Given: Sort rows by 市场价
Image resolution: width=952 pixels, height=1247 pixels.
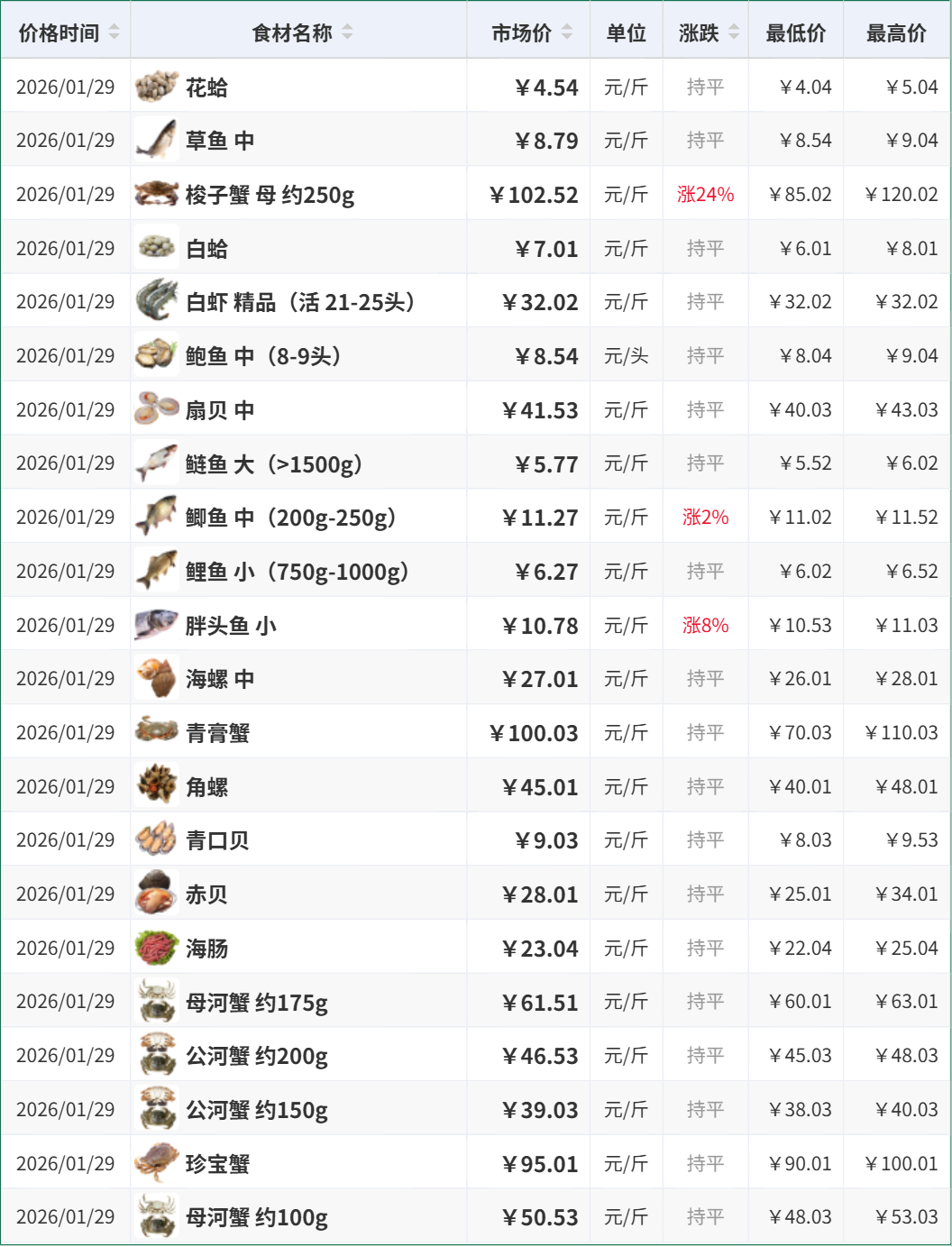Looking at the screenshot, I should pyautogui.click(x=566, y=32).
